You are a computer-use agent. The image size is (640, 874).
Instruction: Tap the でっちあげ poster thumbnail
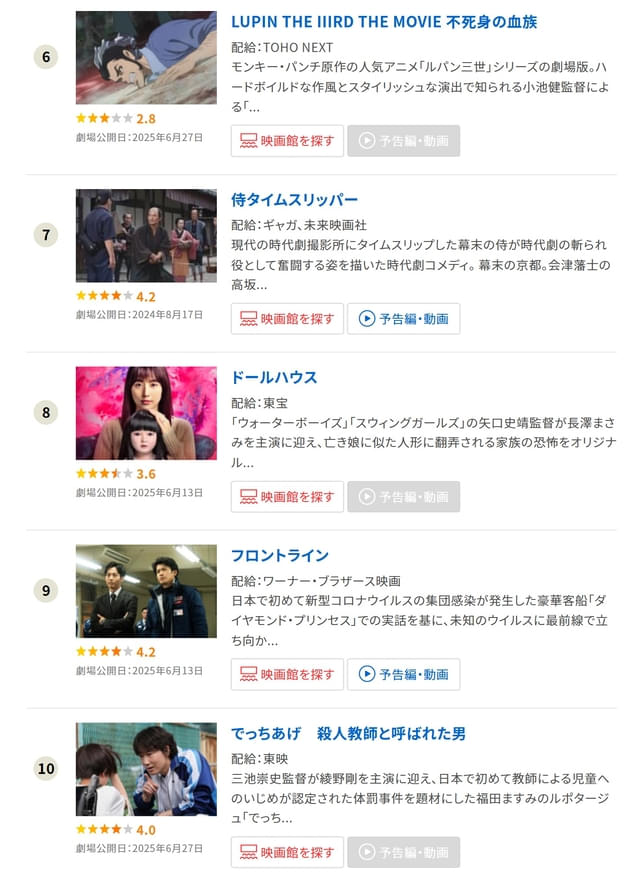[146, 769]
